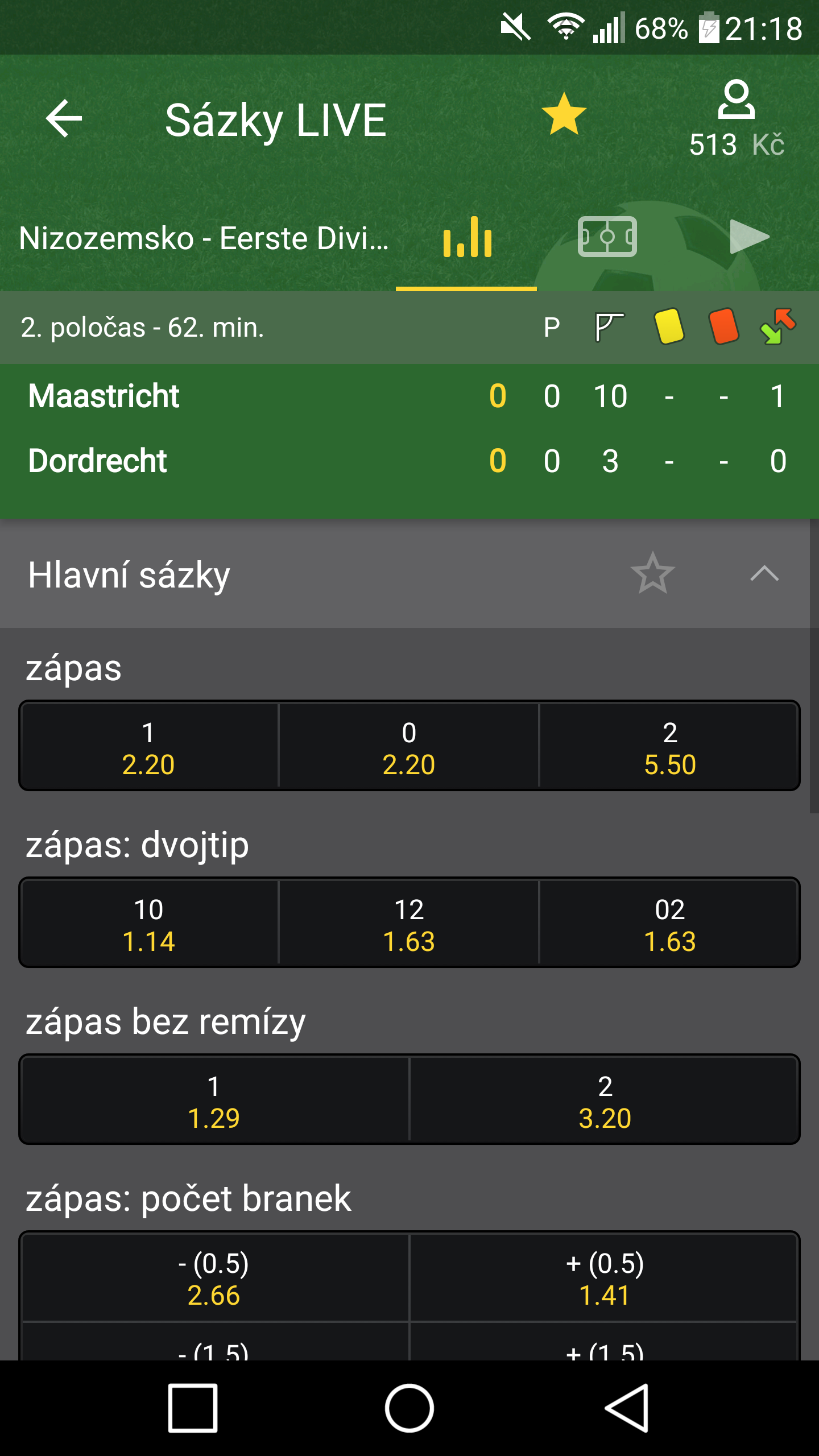
Task: Tap the yellow favorite star in the header
Action: coord(564,114)
